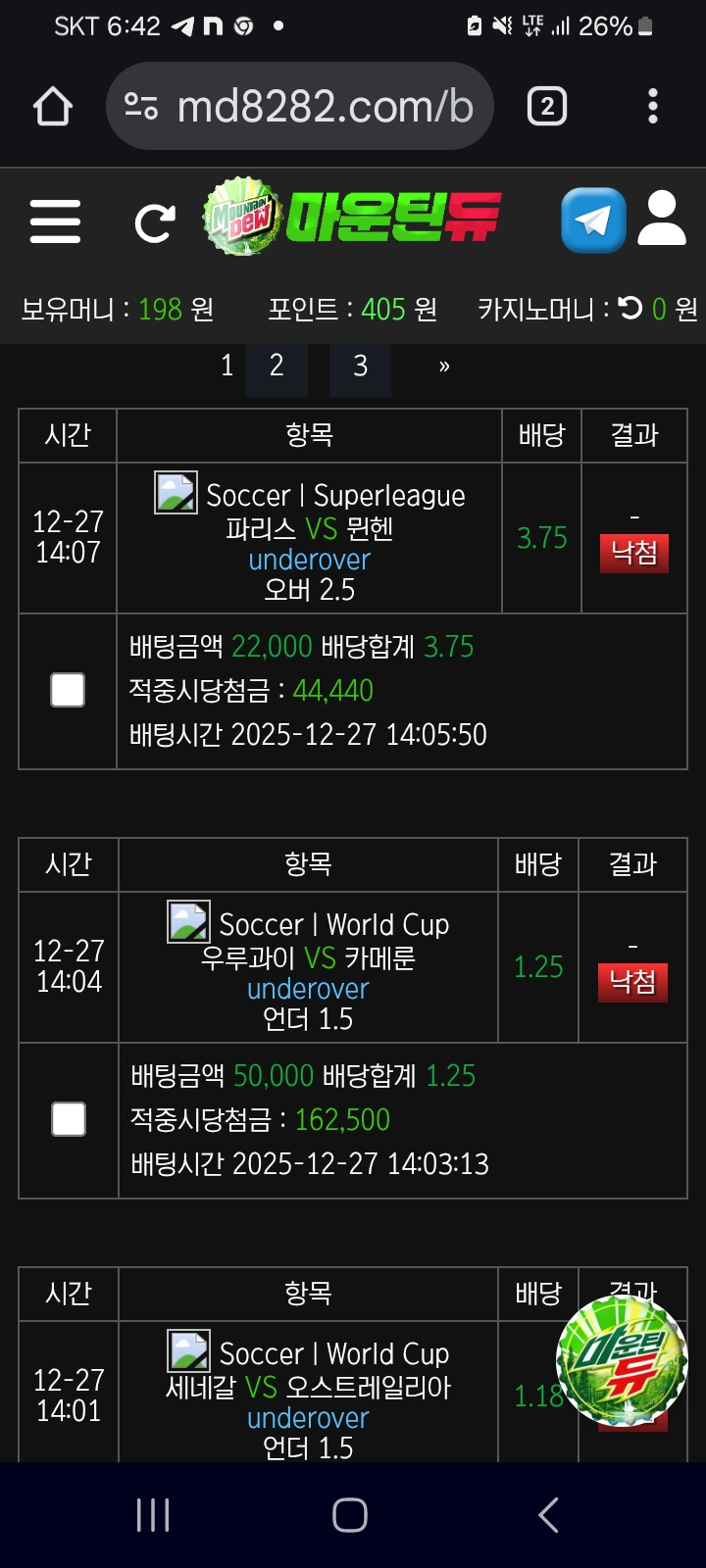Go to page 3 of bet history
The height and width of the screenshot is (1568, 706).
coord(360,367)
